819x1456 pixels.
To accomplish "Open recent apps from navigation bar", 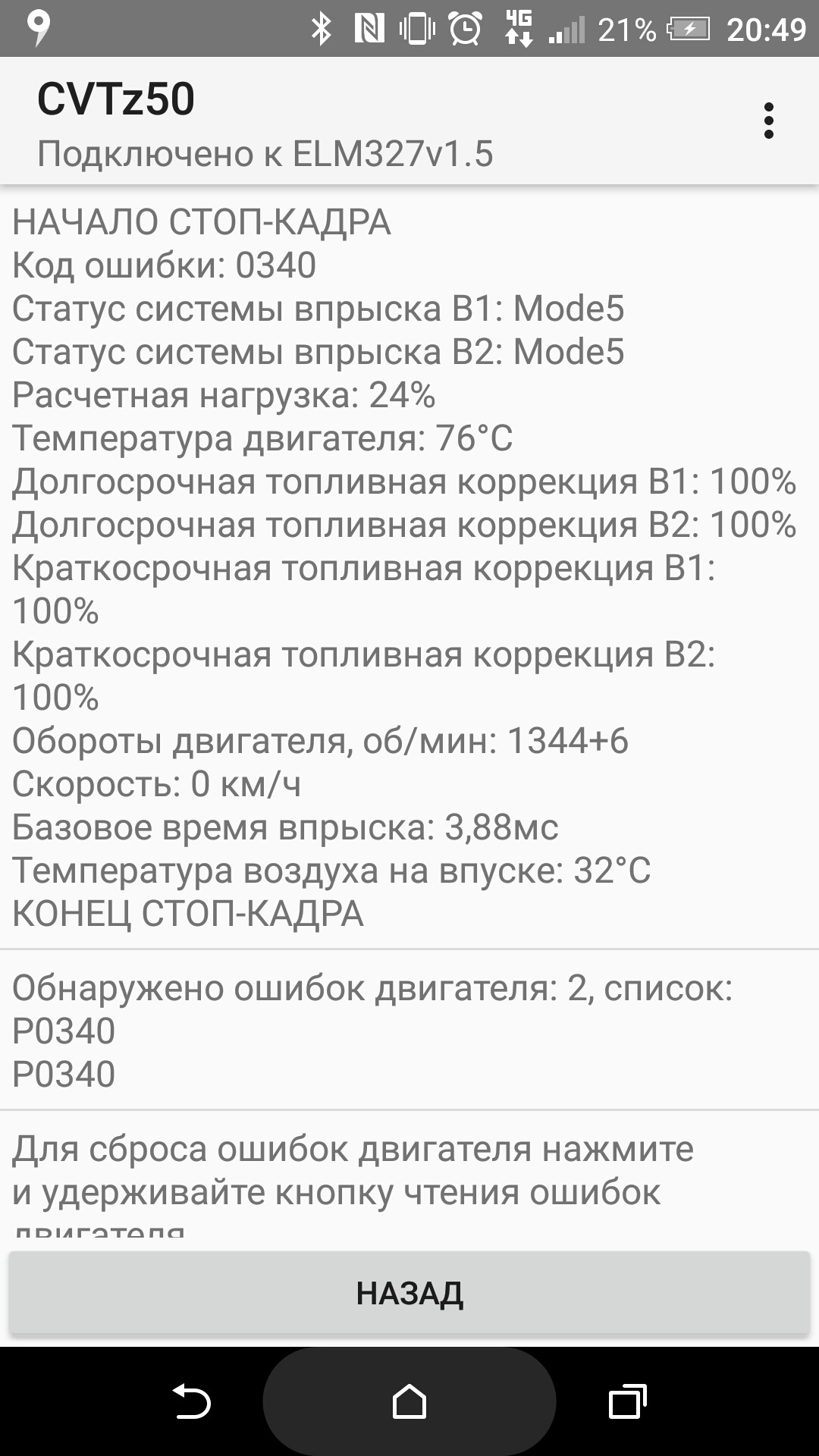I will pyautogui.click(x=627, y=1401).
